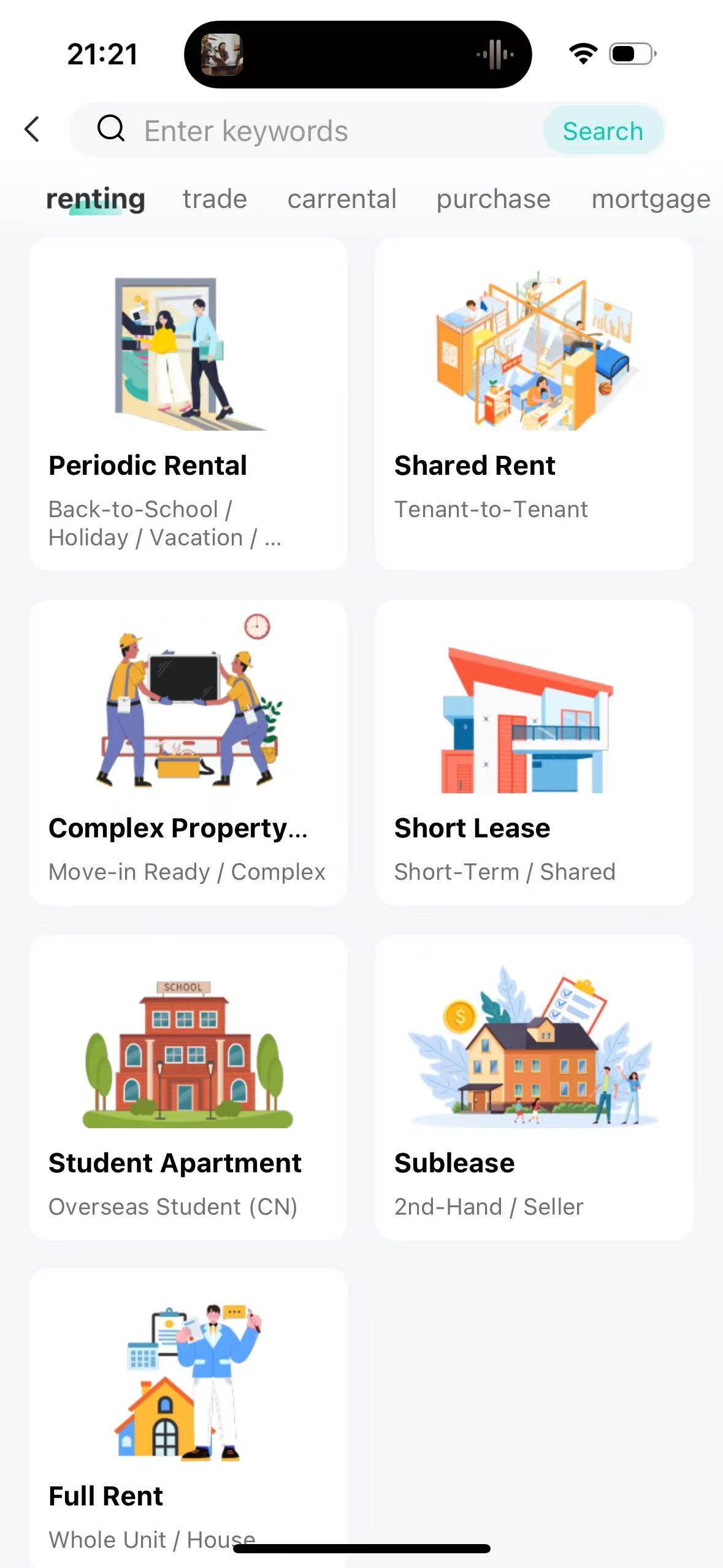Choose the Short Lease card
This screenshot has width=723, height=1568.
[x=534, y=752]
